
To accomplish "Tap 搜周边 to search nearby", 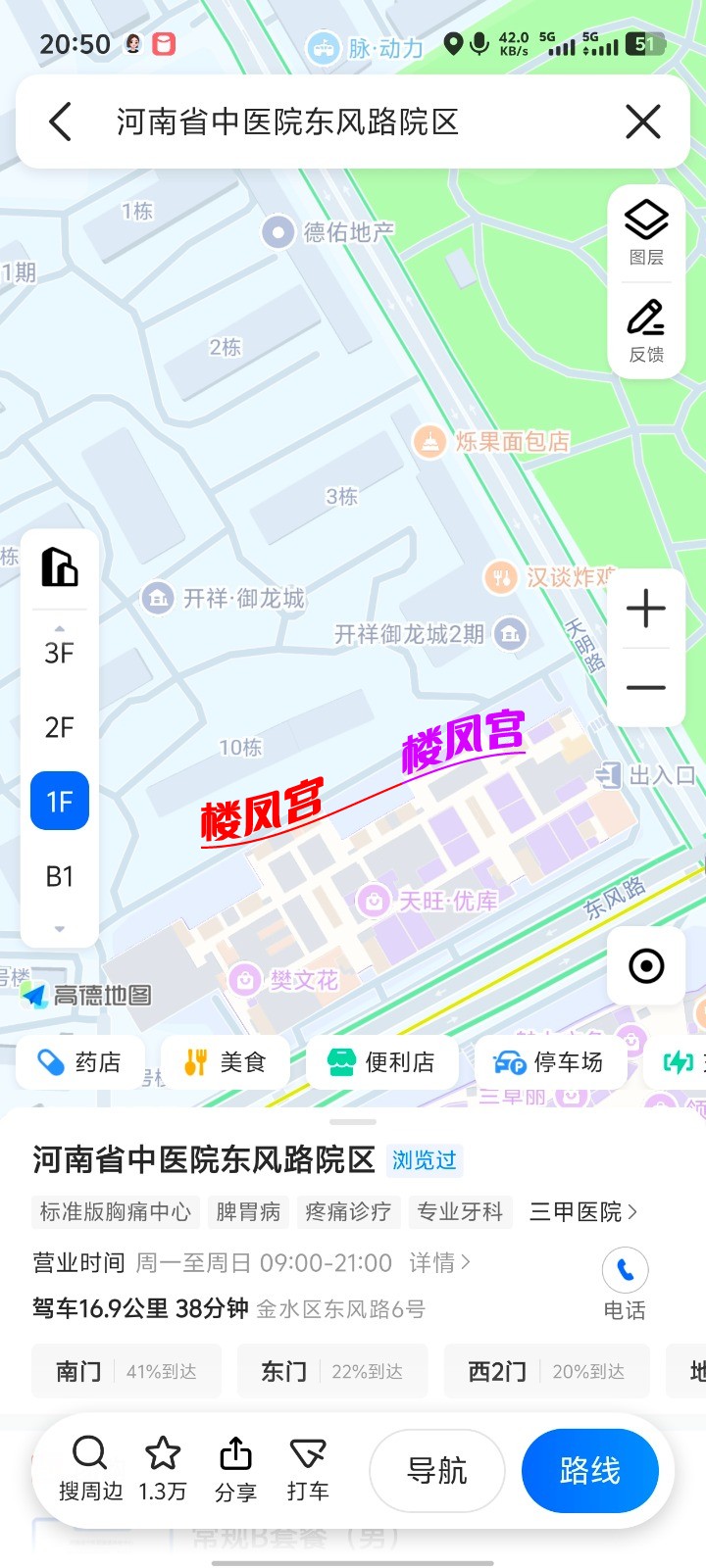I will (90, 1469).
